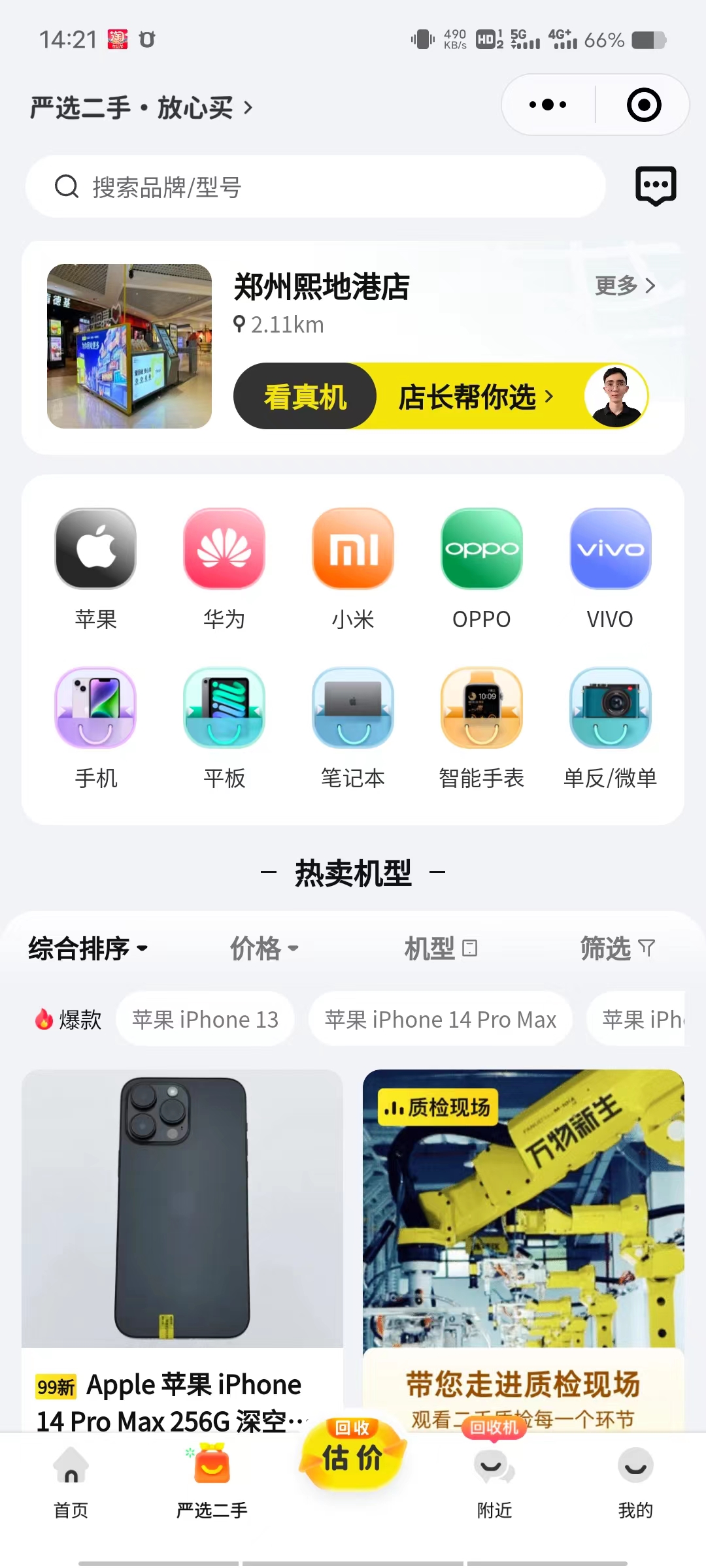The image size is (706, 1568).
Task: Tap the 看真机 店长帮你选 button
Action: click(440, 396)
